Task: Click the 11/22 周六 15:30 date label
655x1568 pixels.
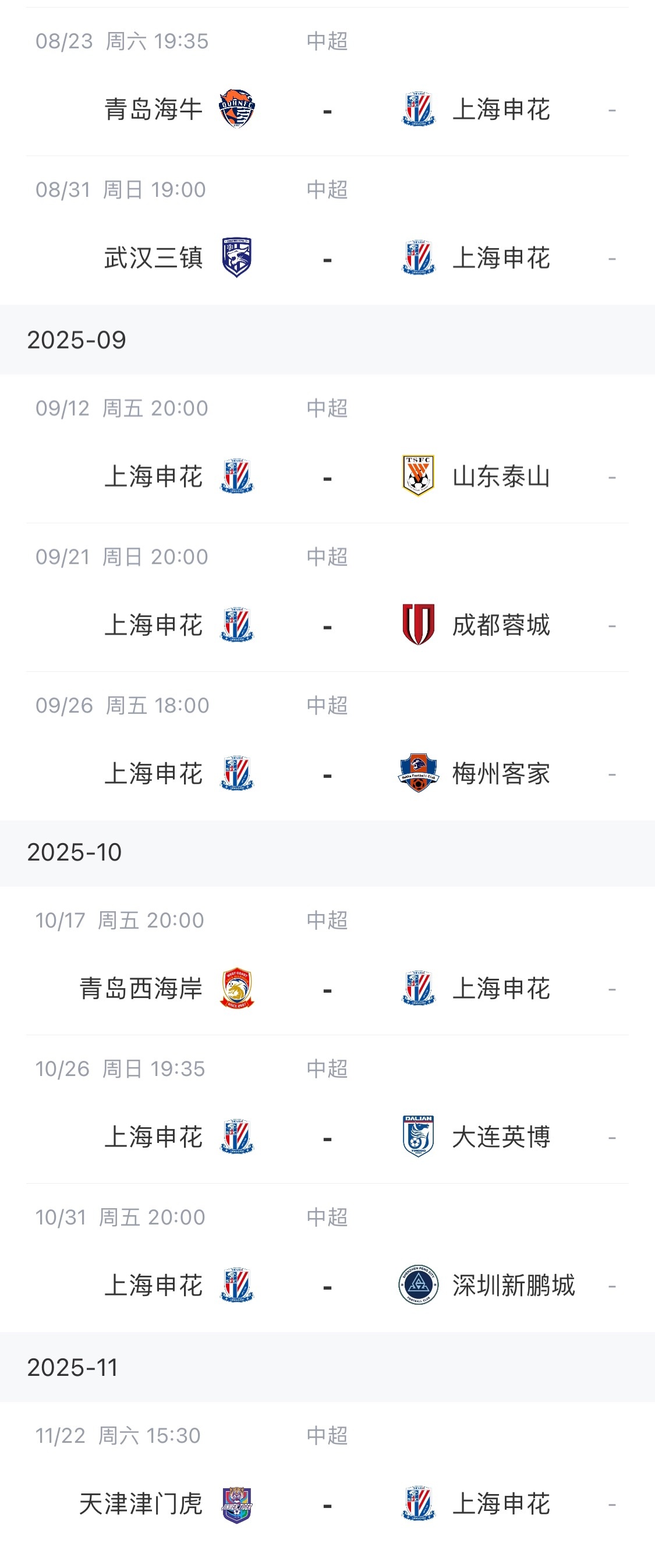Action: [x=119, y=1435]
